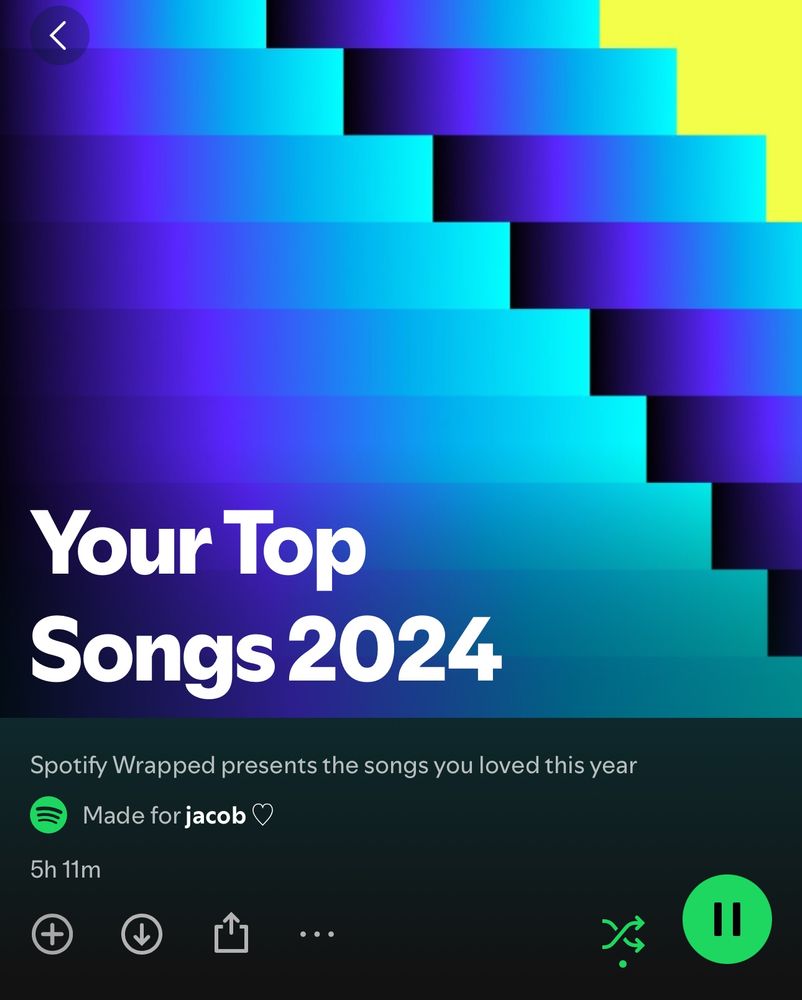Toggle the playlist download state

[x=142, y=933]
